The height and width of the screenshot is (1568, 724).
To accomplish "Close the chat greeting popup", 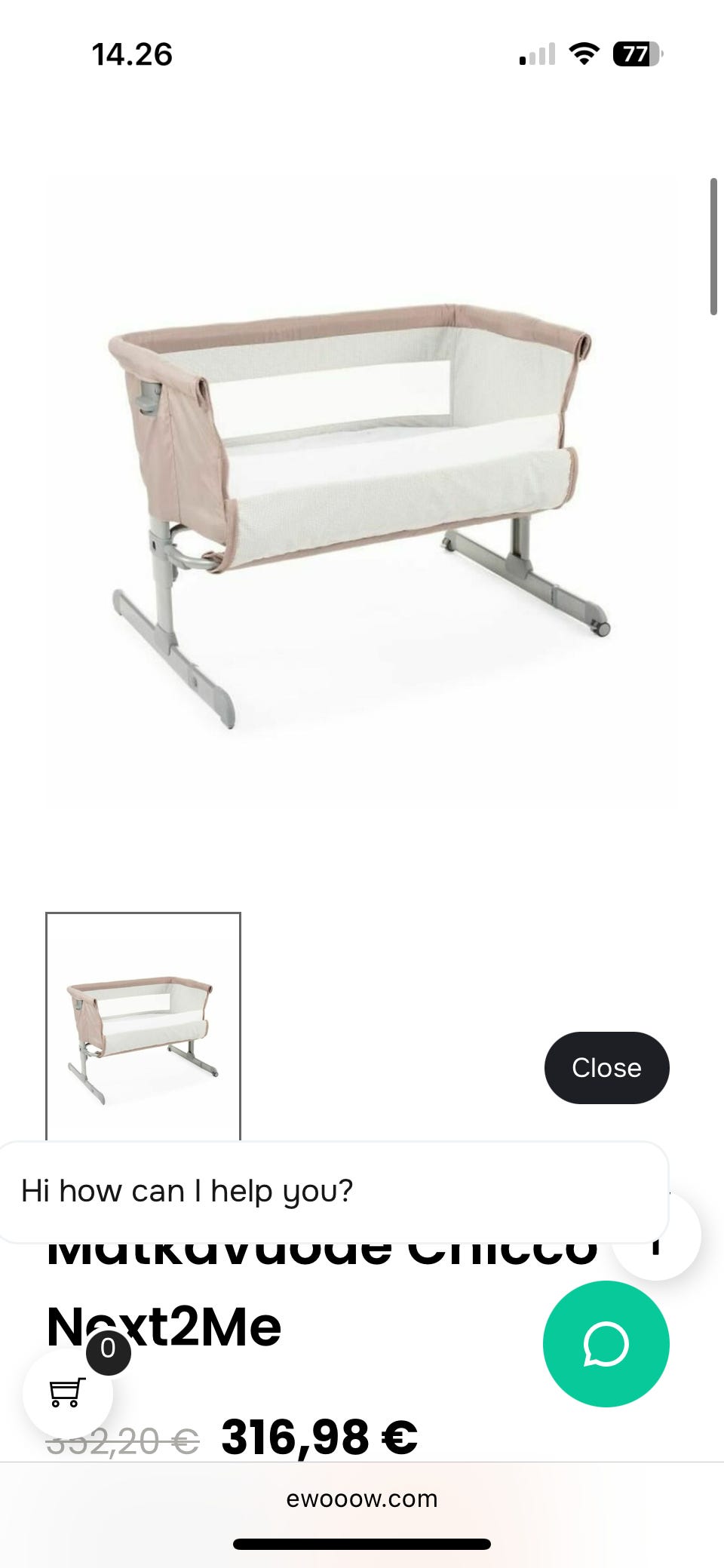I will (x=606, y=1067).
